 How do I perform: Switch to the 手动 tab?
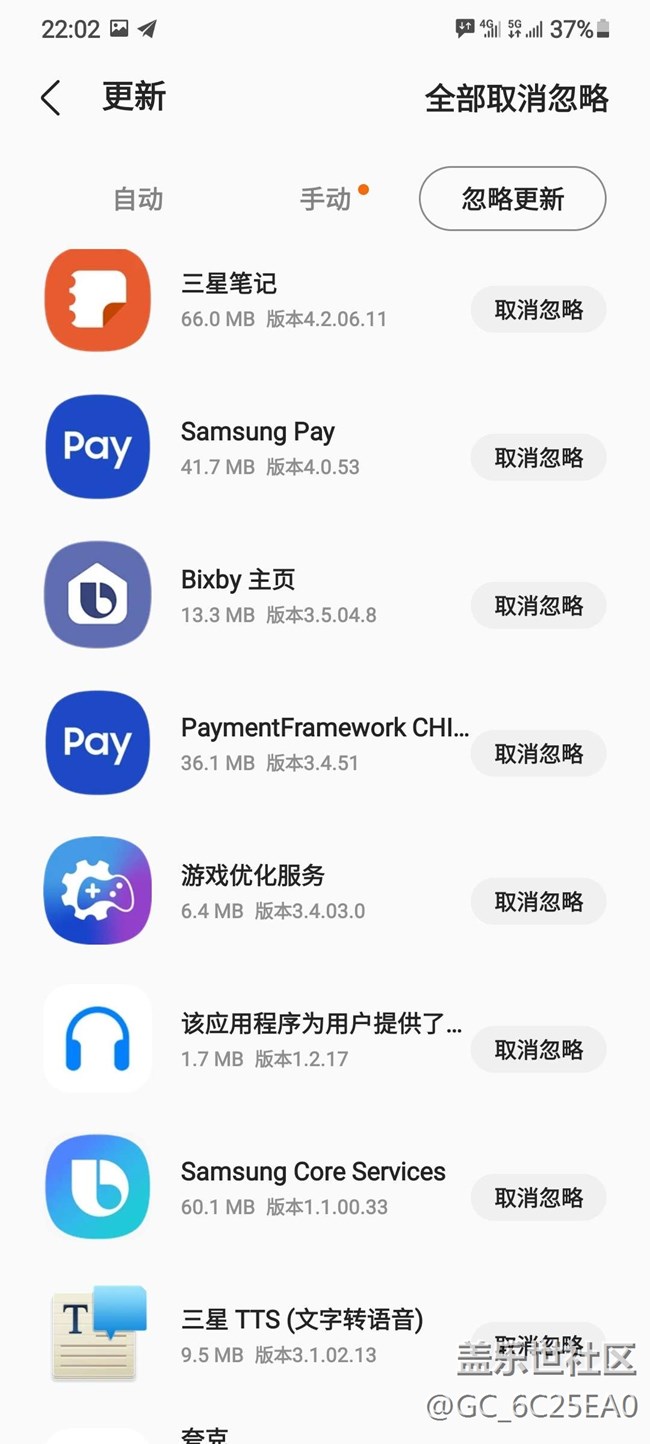click(x=326, y=199)
